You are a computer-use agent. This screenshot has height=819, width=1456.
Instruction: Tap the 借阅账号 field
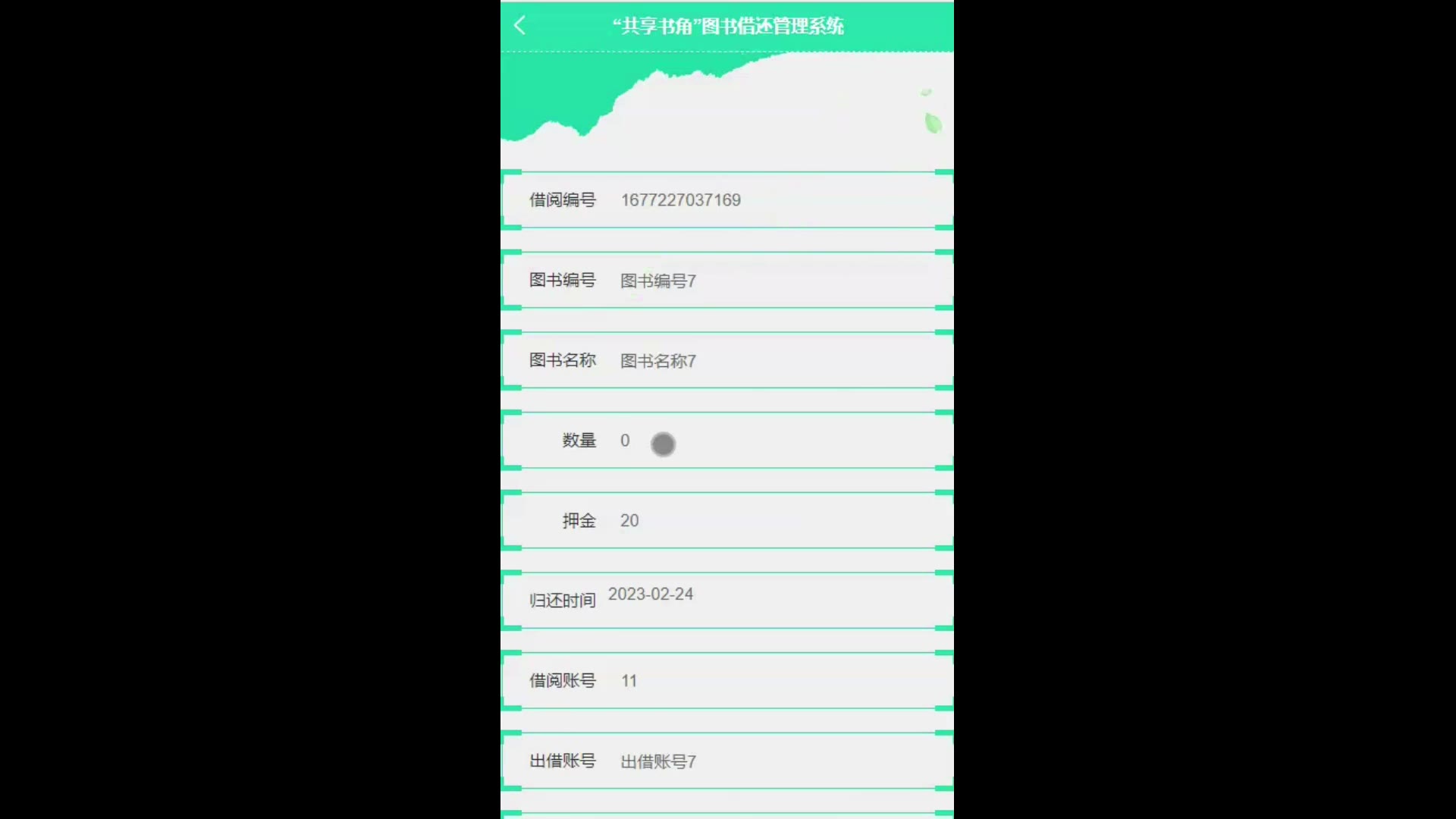click(773, 681)
